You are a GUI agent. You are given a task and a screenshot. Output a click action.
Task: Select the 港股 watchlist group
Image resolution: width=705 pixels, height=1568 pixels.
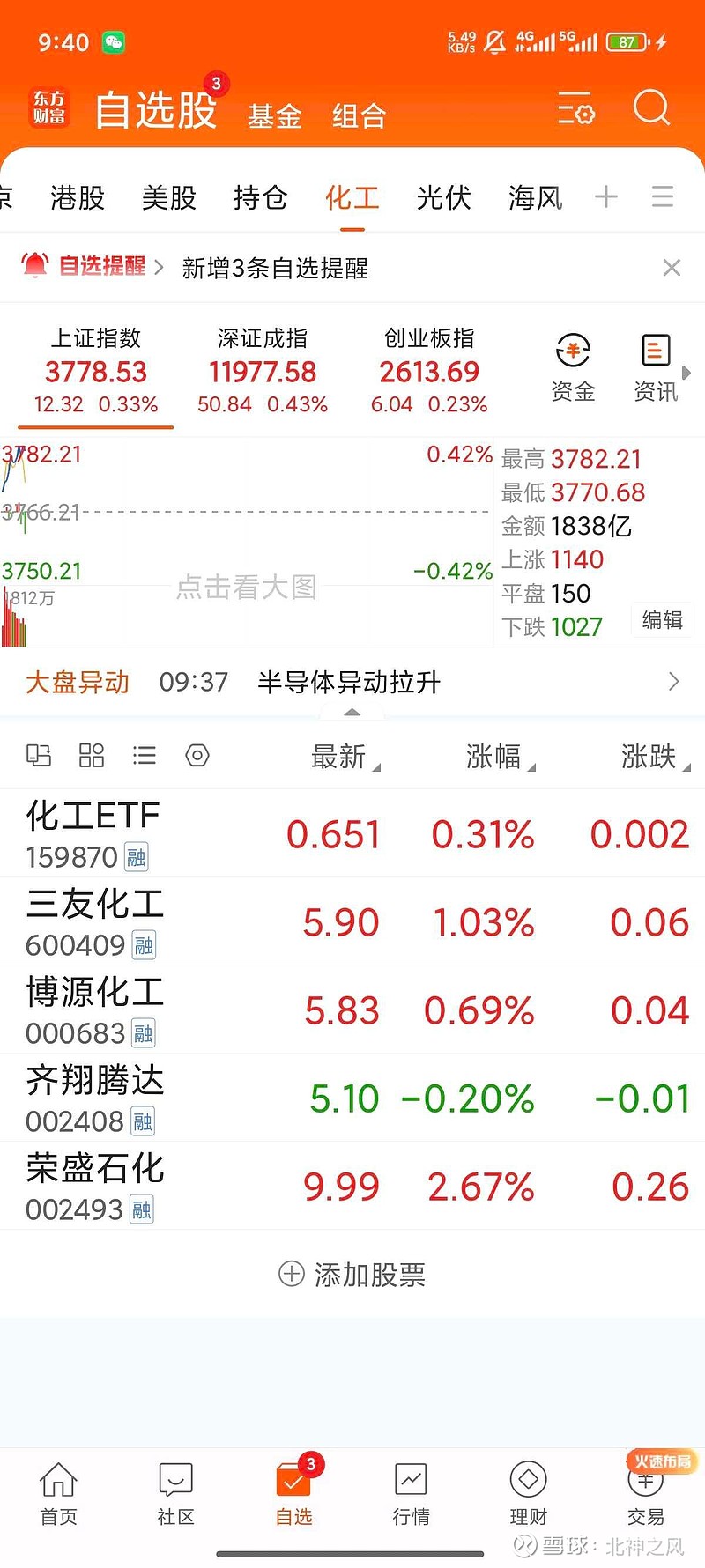pos(78,197)
